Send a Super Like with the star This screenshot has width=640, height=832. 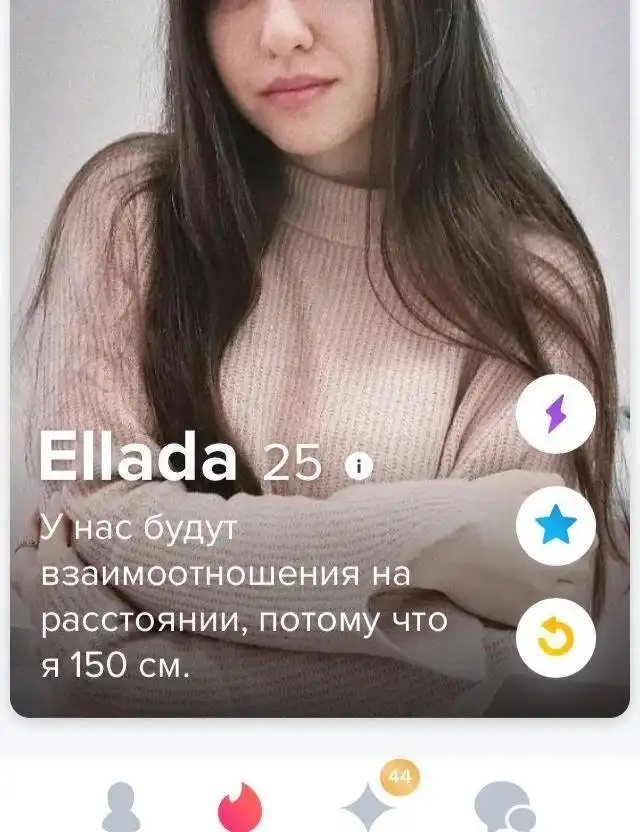point(555,526)
